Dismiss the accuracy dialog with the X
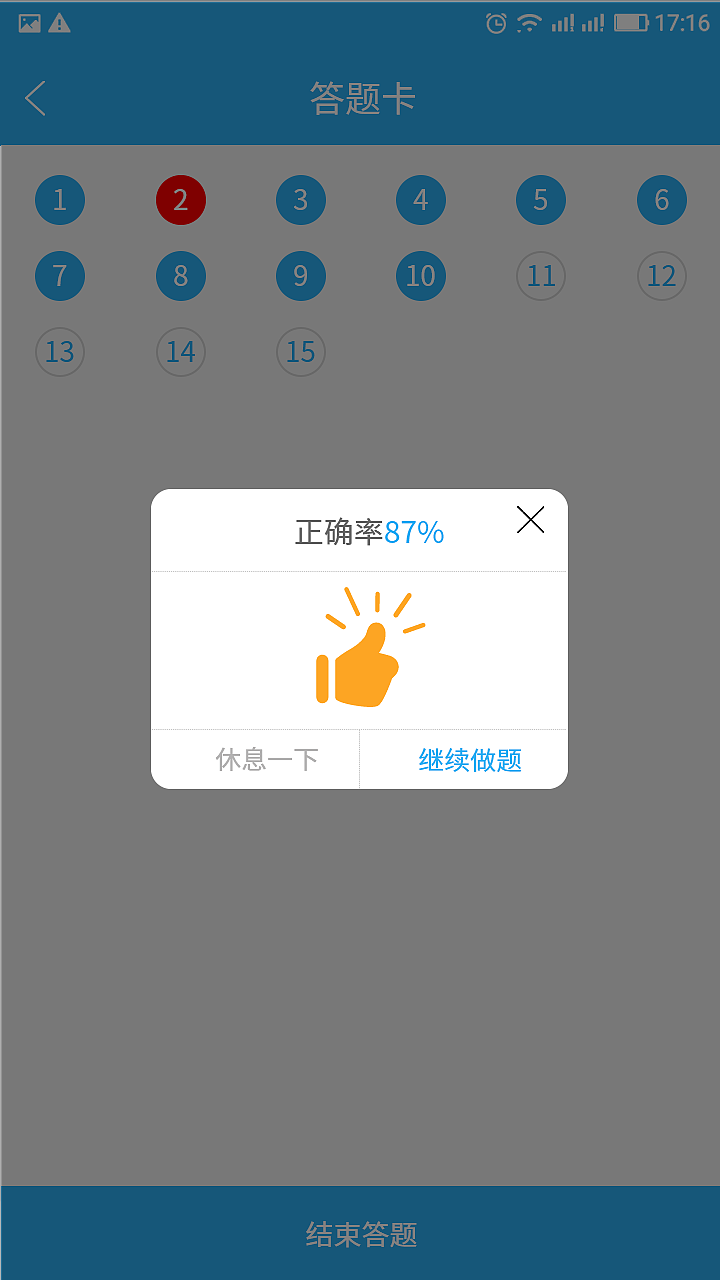 pos(530,520)
